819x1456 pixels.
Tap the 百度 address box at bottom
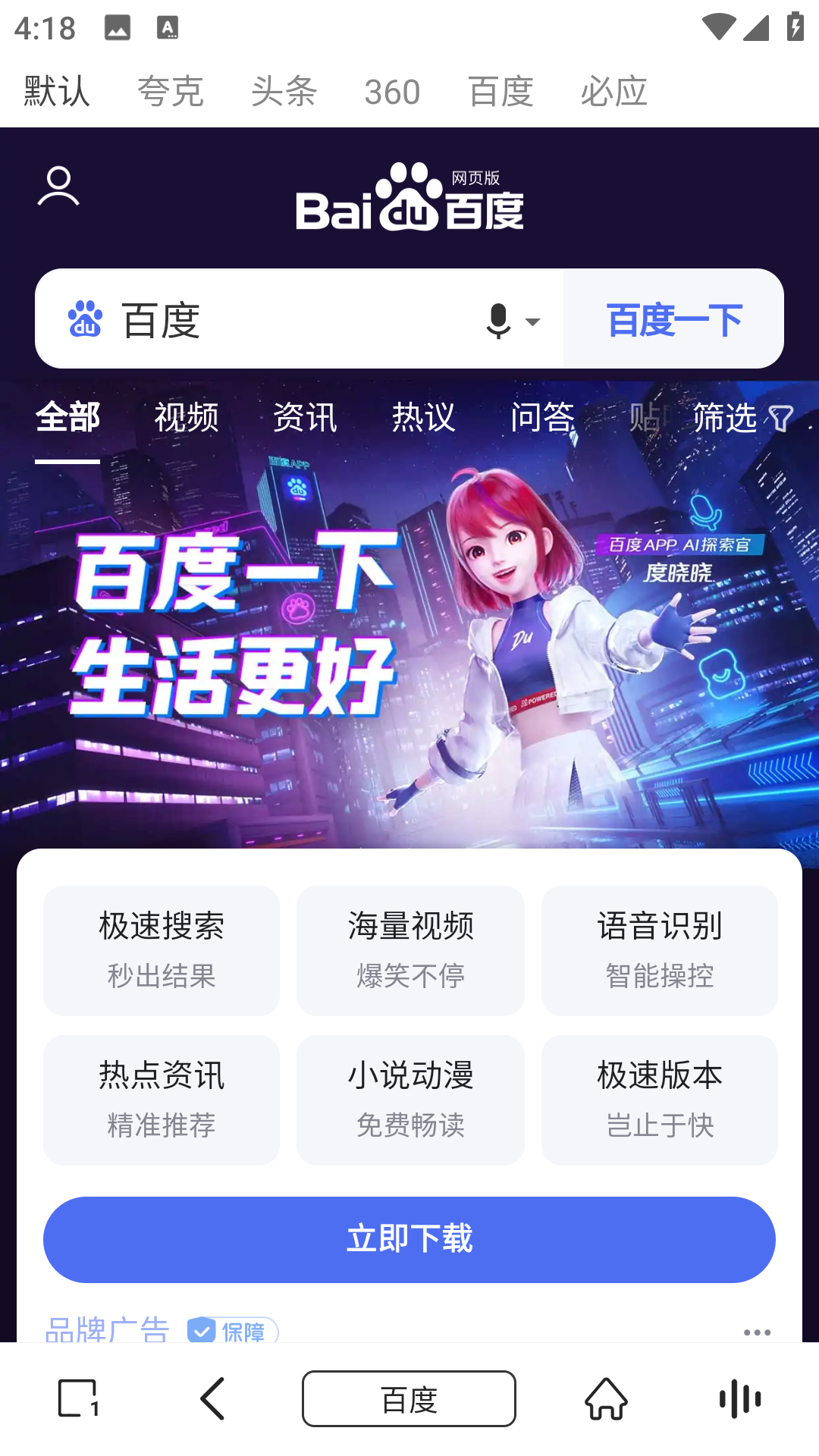(409, 1398)
